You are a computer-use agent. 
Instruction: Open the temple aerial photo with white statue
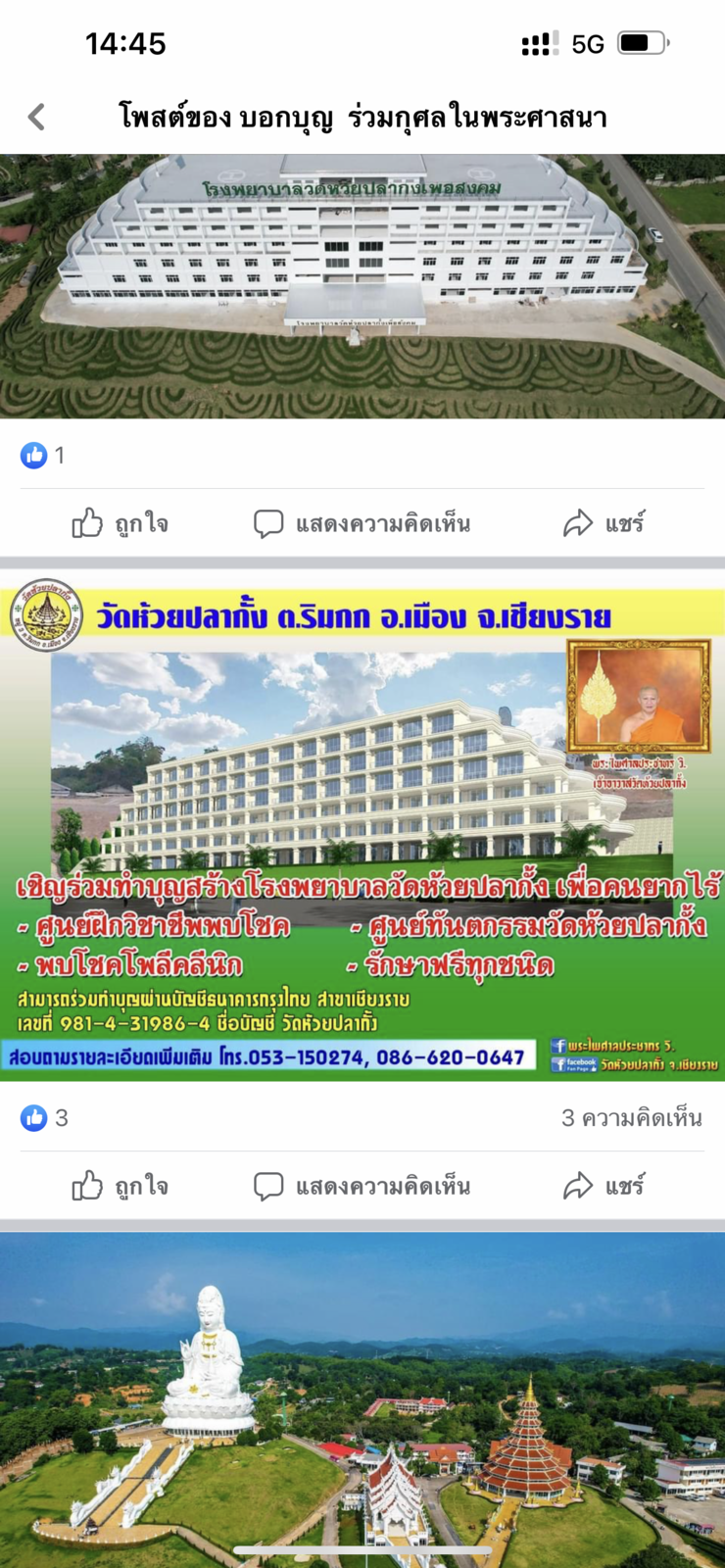pos(362,1400)
